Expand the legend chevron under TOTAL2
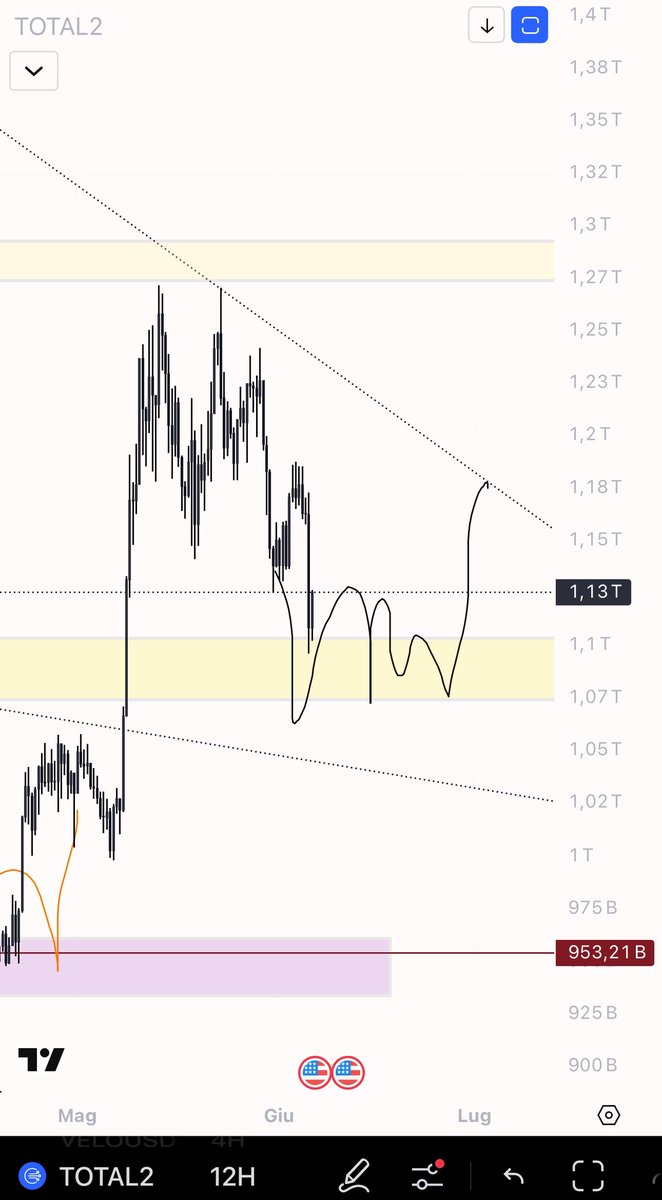The width and height of the screenshot is (662, 1200). click(34, 71)
